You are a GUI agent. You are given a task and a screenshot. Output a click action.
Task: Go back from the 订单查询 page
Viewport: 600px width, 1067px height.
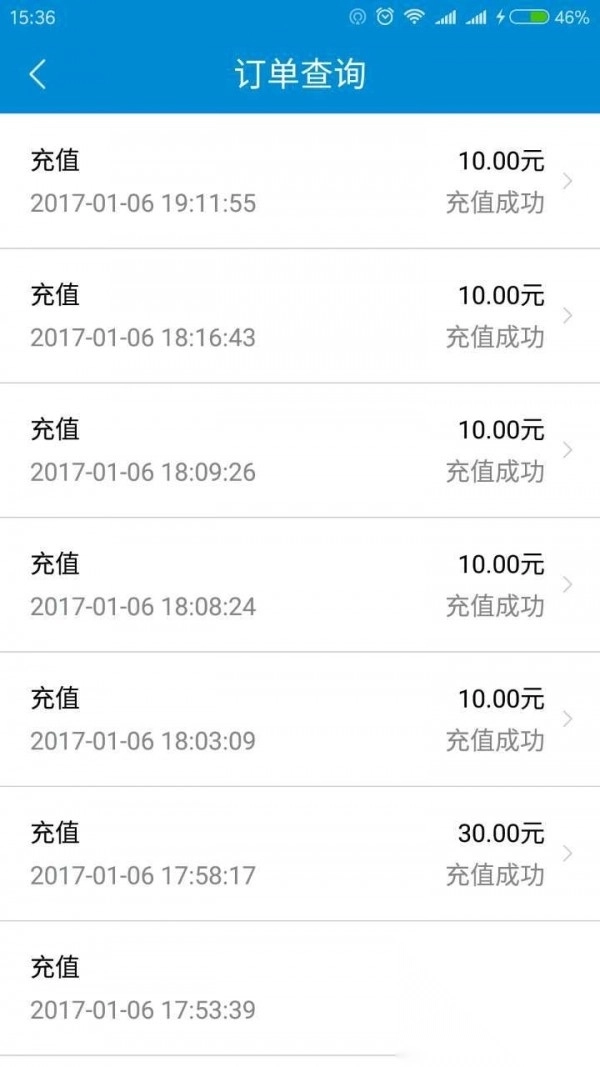click(38, 74)
